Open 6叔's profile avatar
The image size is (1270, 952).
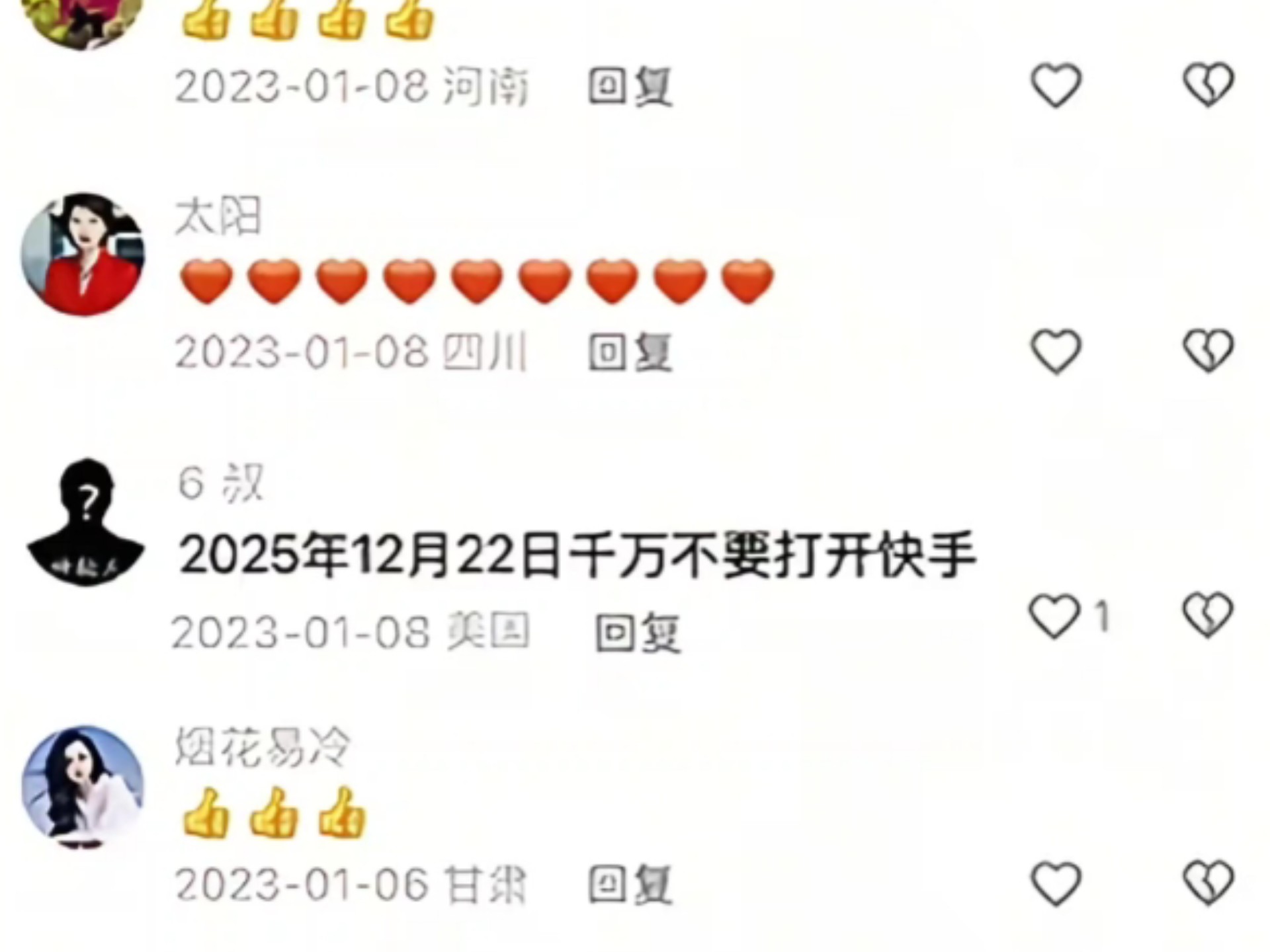tap(85, 522)
